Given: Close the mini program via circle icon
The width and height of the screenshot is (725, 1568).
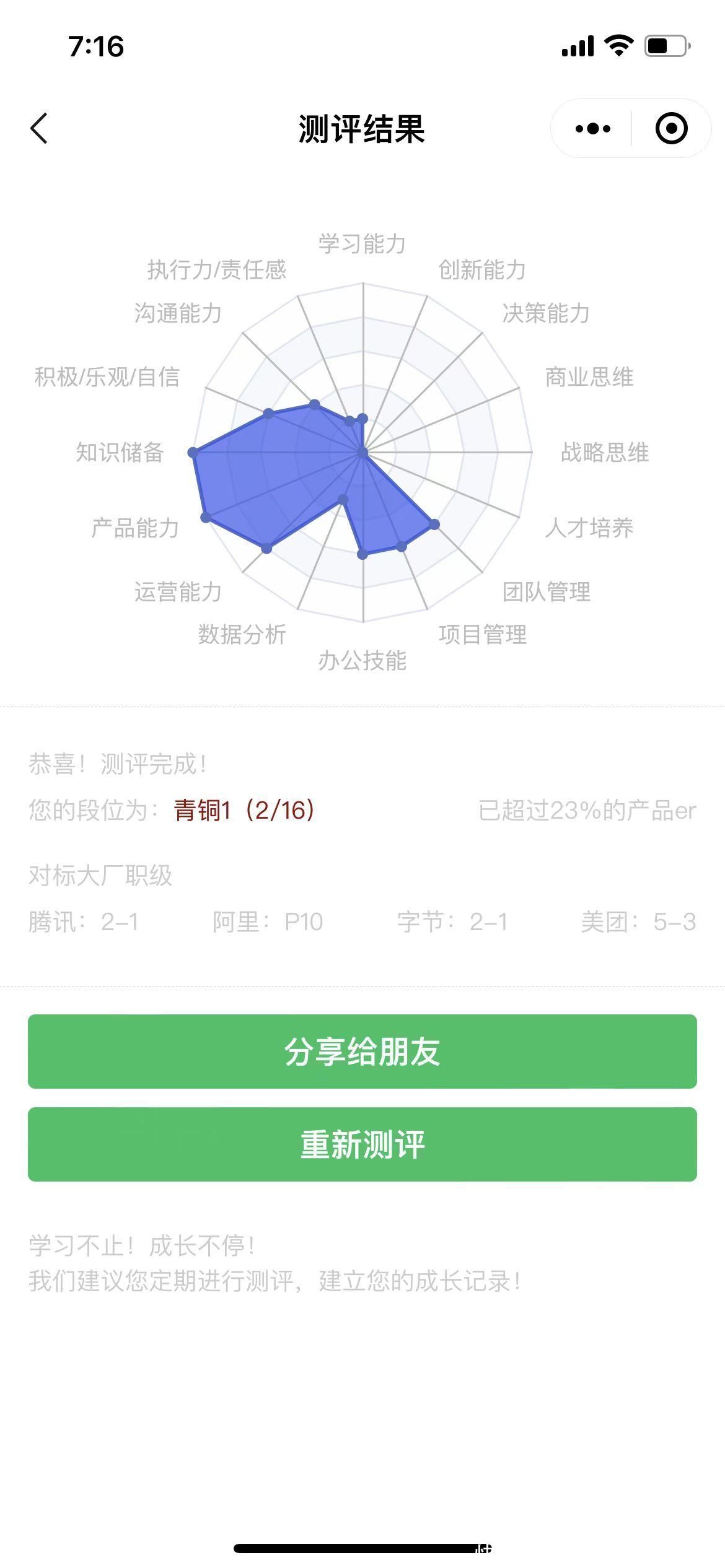Looking at the screenshot, I should click(x=672, y=129).
